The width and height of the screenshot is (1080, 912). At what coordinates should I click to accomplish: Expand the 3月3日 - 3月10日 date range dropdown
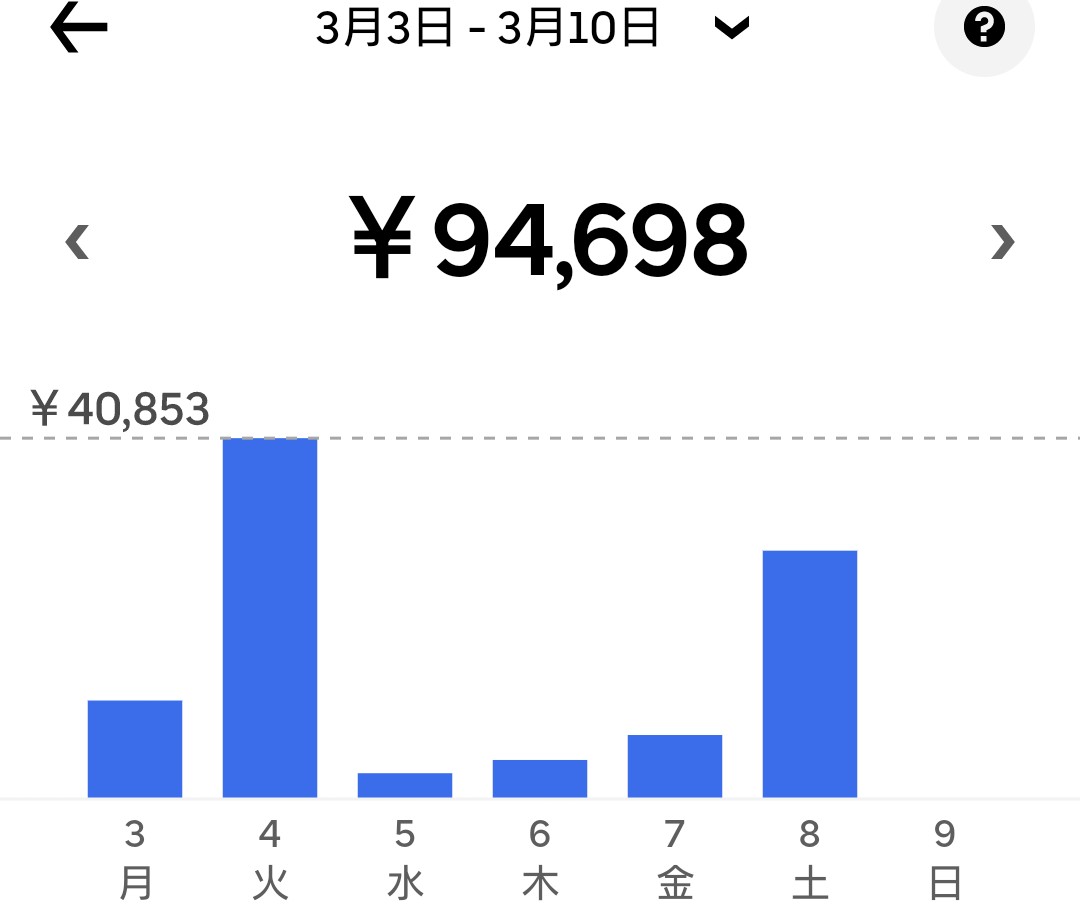[731, 30]
